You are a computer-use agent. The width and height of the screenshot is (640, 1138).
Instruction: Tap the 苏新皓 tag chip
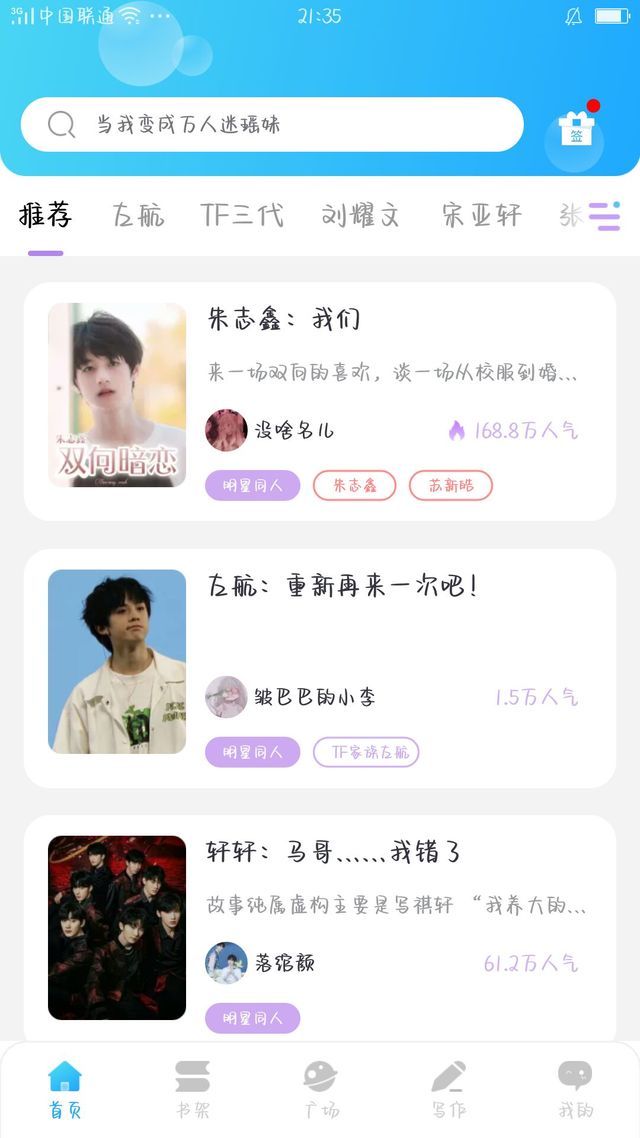[x=450, y=486]
